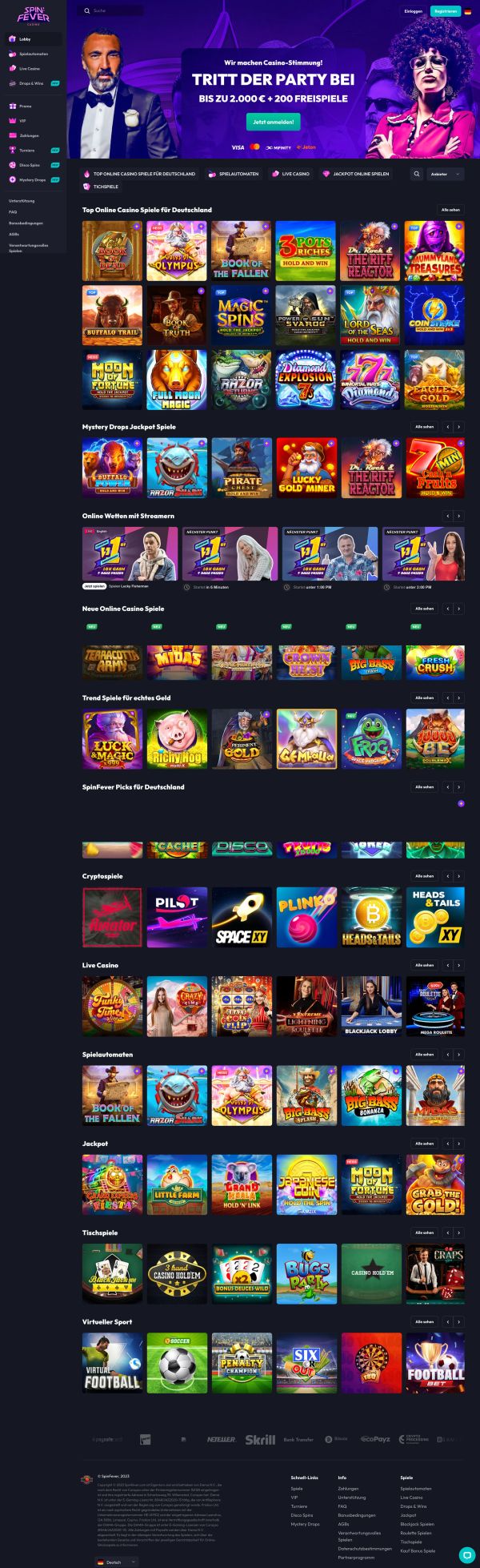Select the Tischspiele filter chip

pos(101,187)
